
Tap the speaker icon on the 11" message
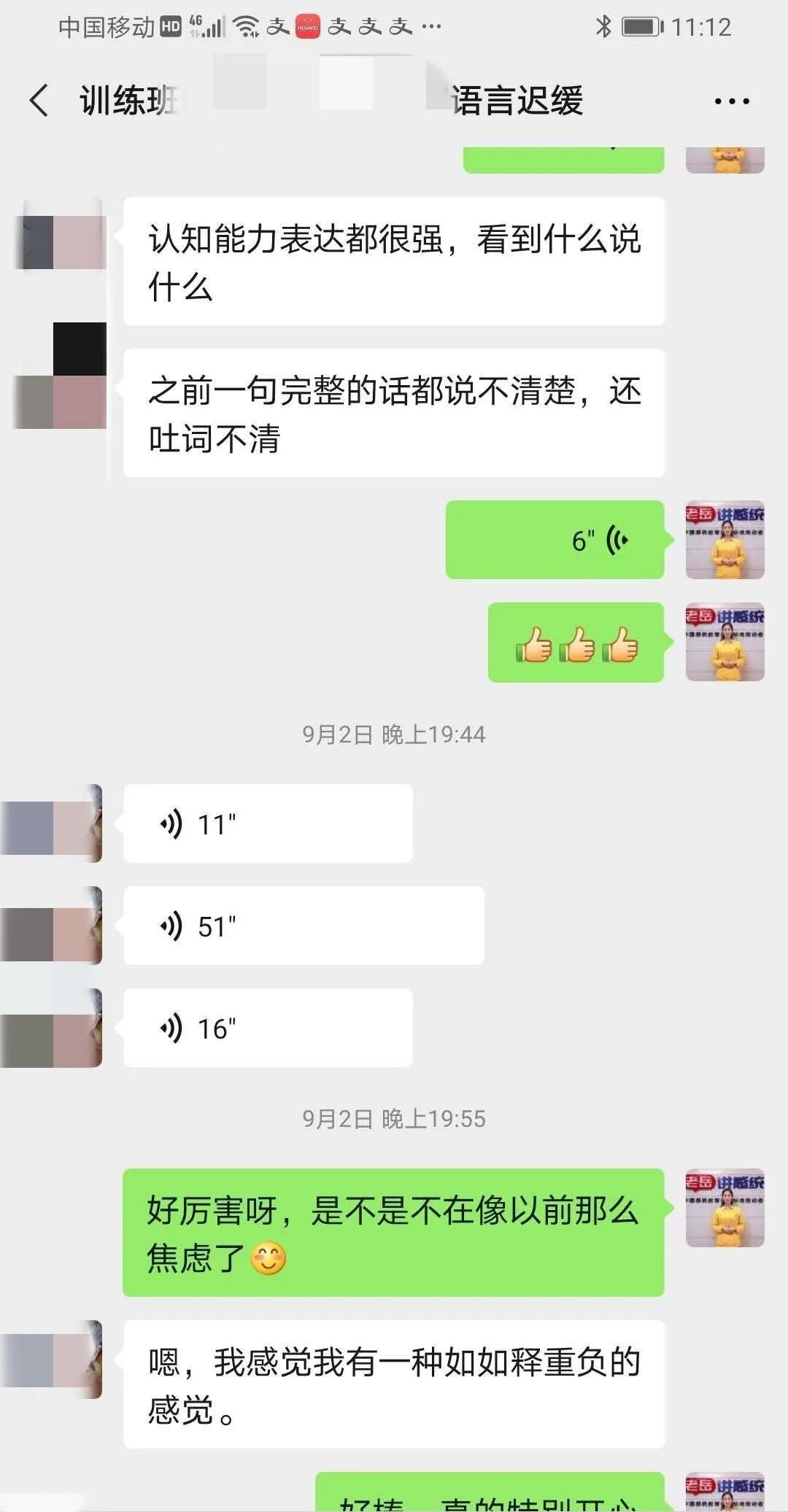click(x=172, y=823)
